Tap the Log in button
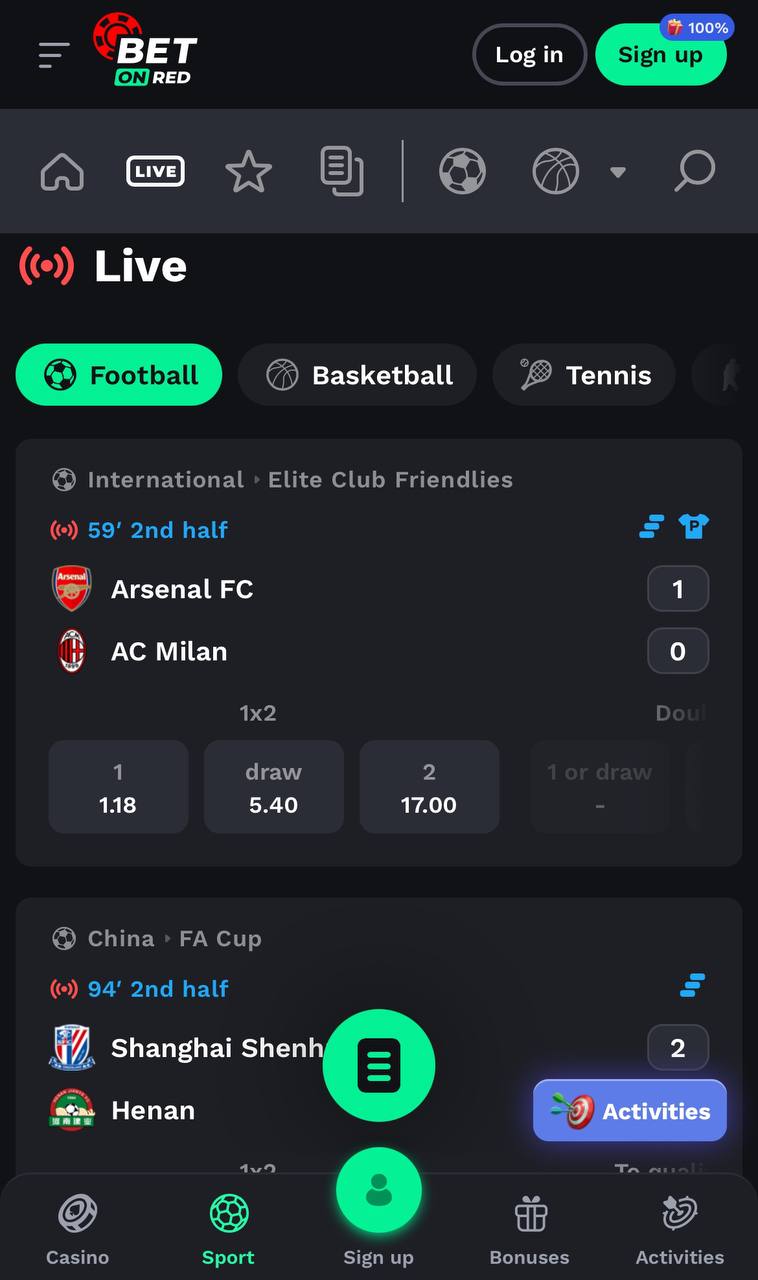758x1280 pixels. click(x=529, y=54)
